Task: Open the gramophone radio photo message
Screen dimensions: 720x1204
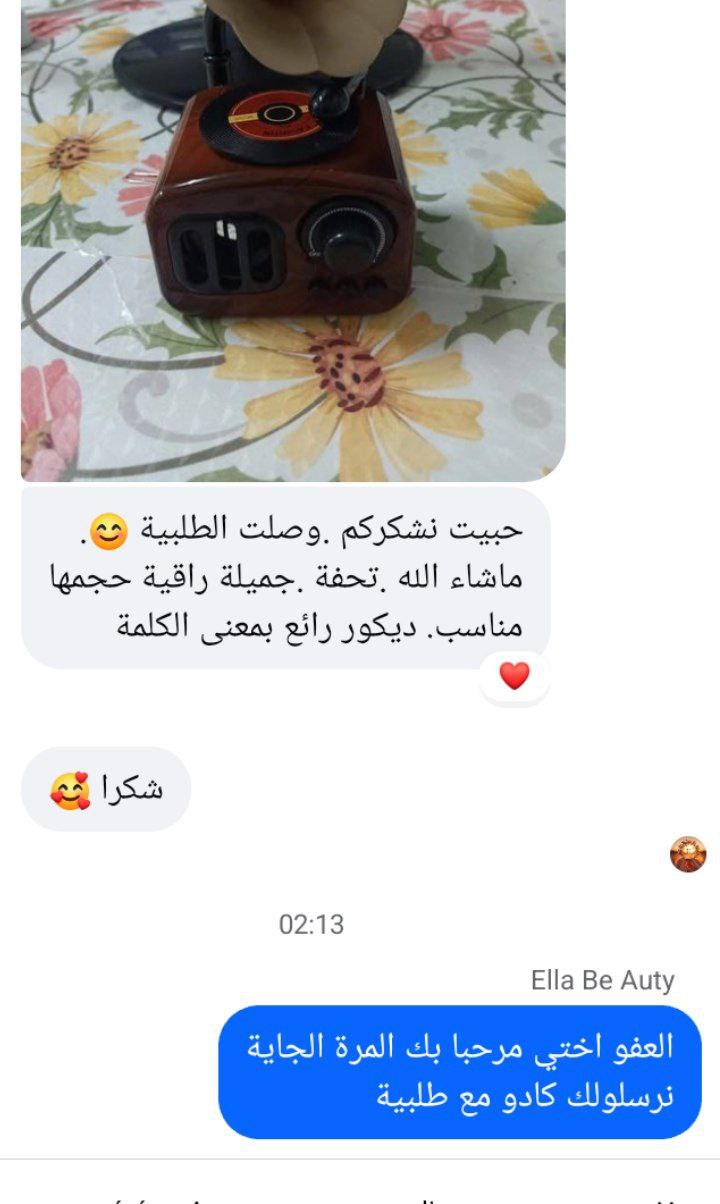Action: (x=293, y=240)
